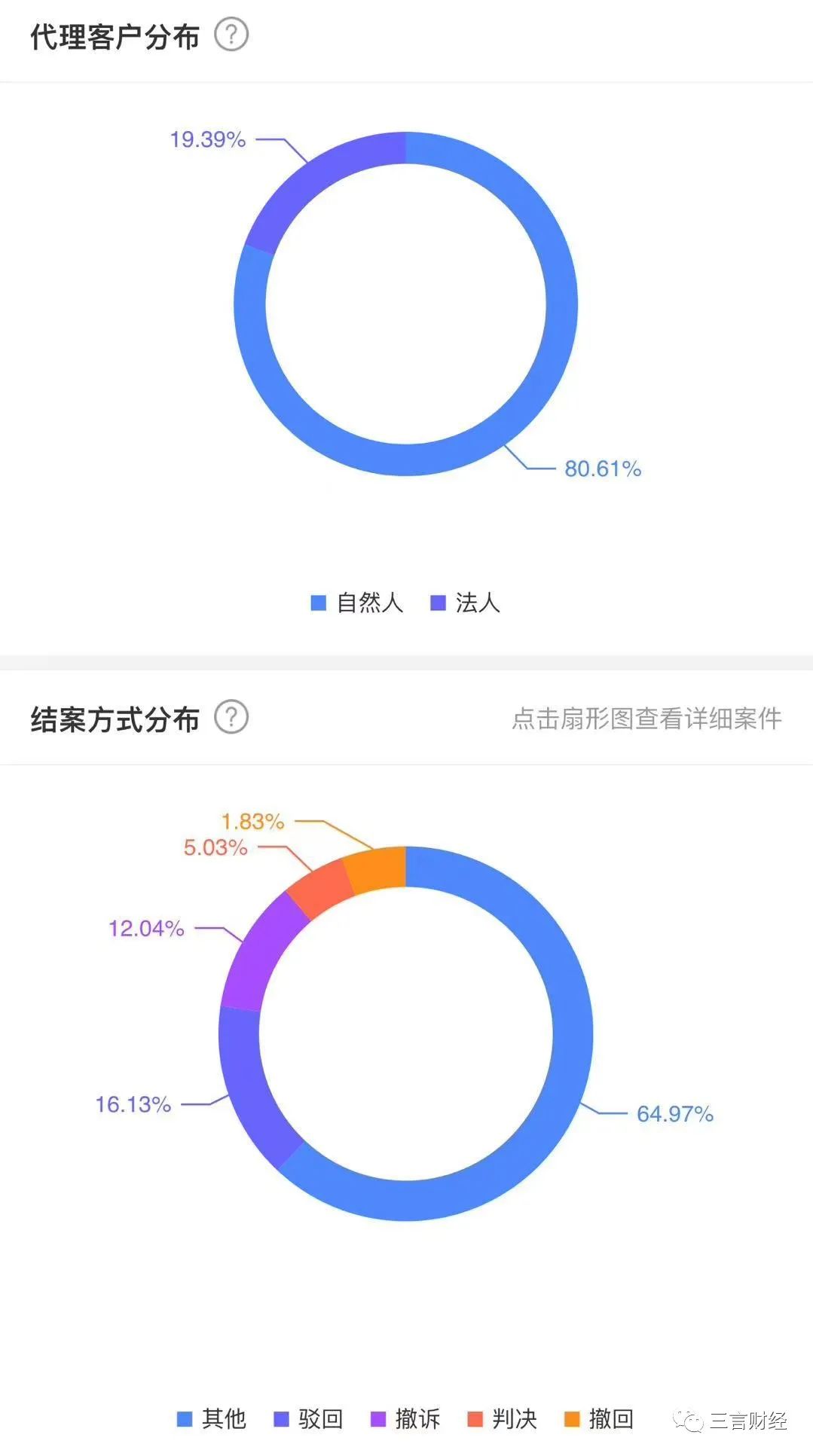Open help icon beside 结案方式分布
The height and width of the screenshot is (1456, 813).
[231, 717]
